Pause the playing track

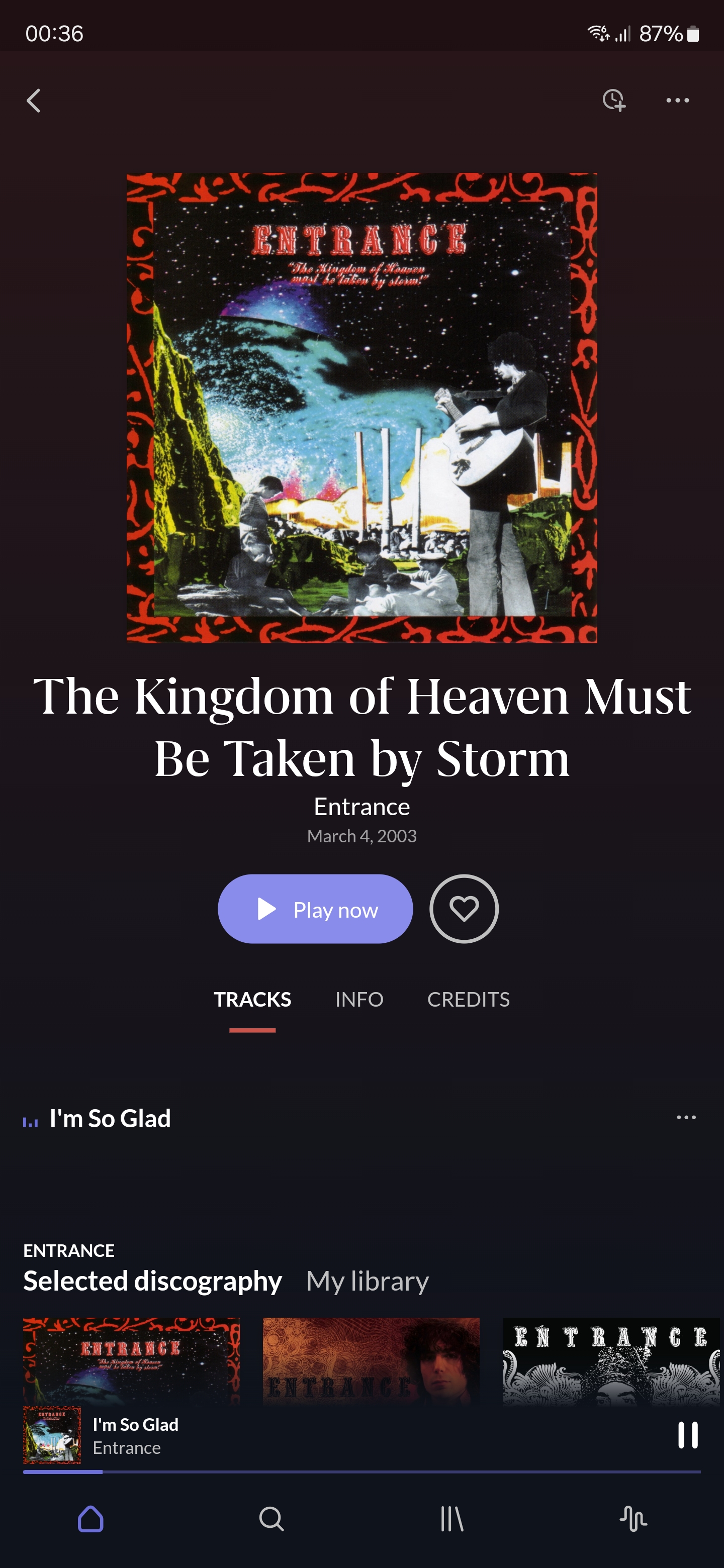[x=687, y=1435]
